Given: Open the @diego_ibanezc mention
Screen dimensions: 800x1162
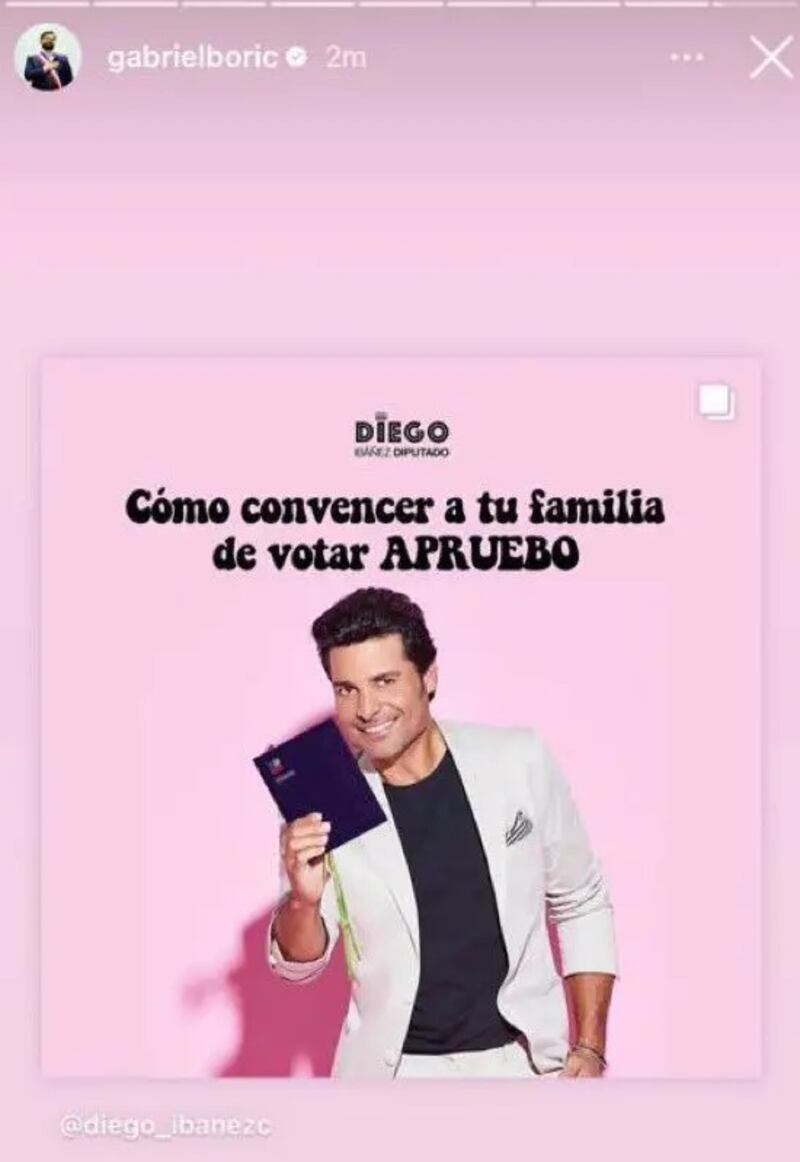Looking at the screenshot, I should 165,1126.
